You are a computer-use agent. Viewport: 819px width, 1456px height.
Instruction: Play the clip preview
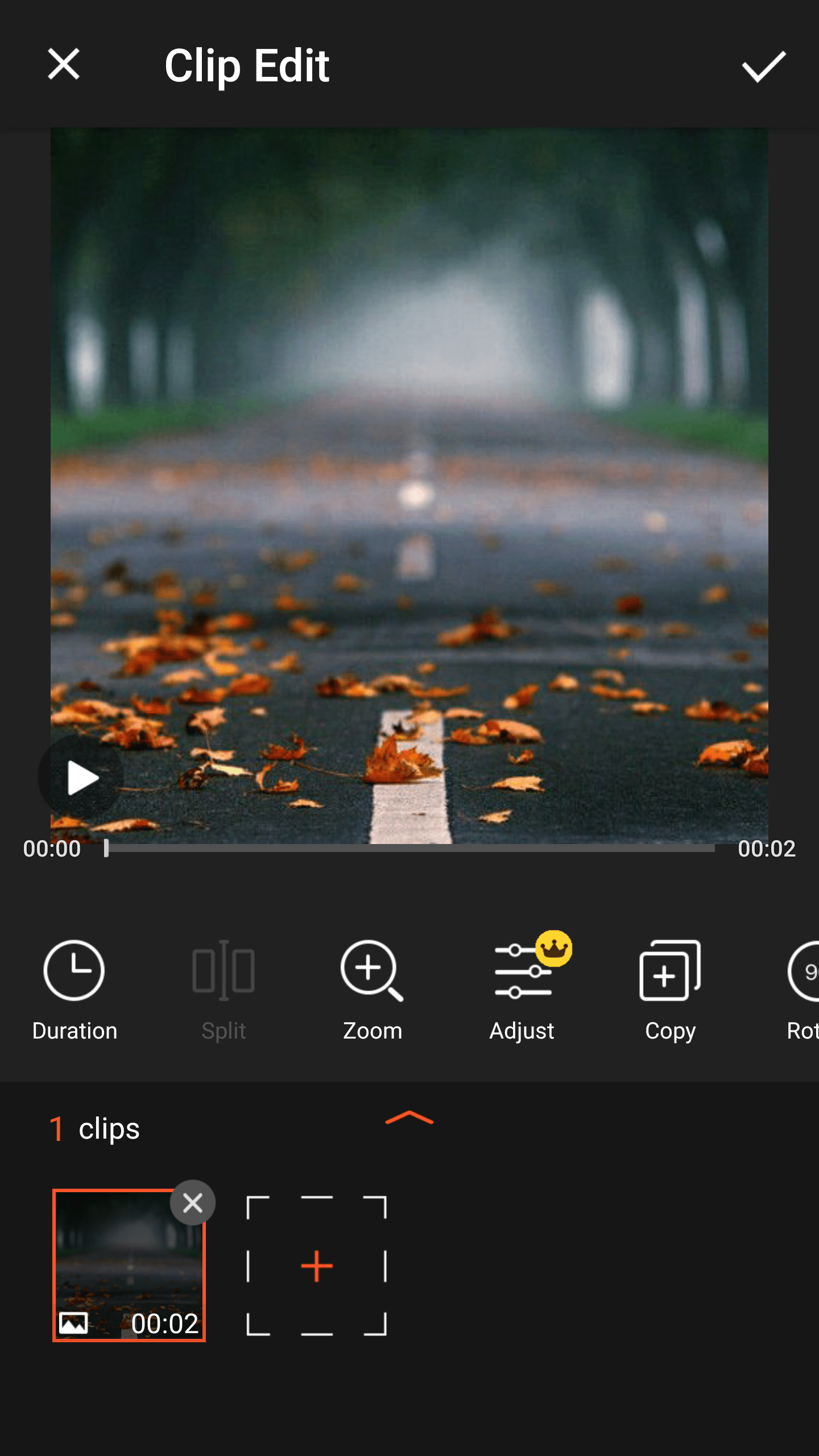(x=81, y=777)
